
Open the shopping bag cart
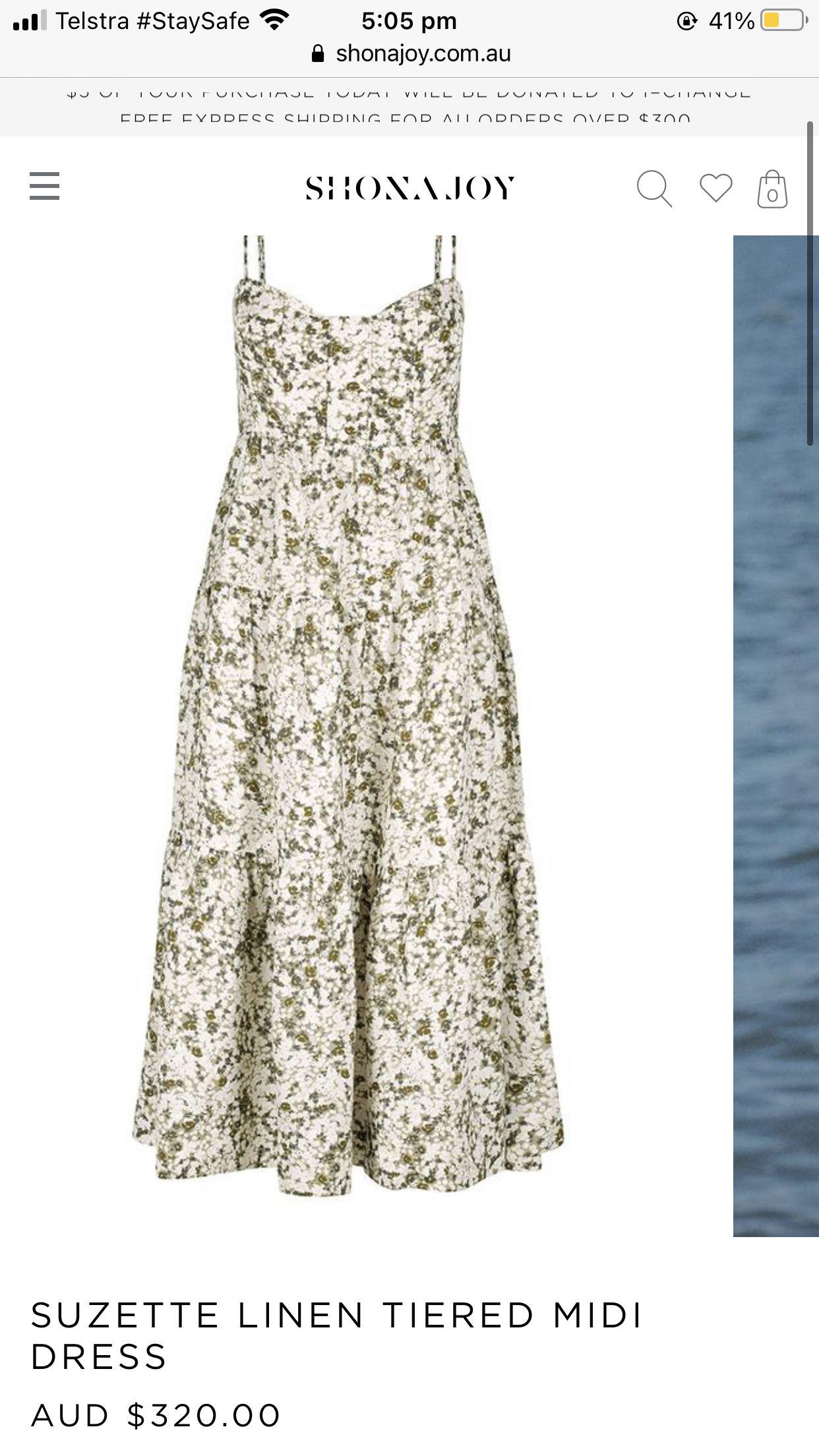tap(772, 189)
